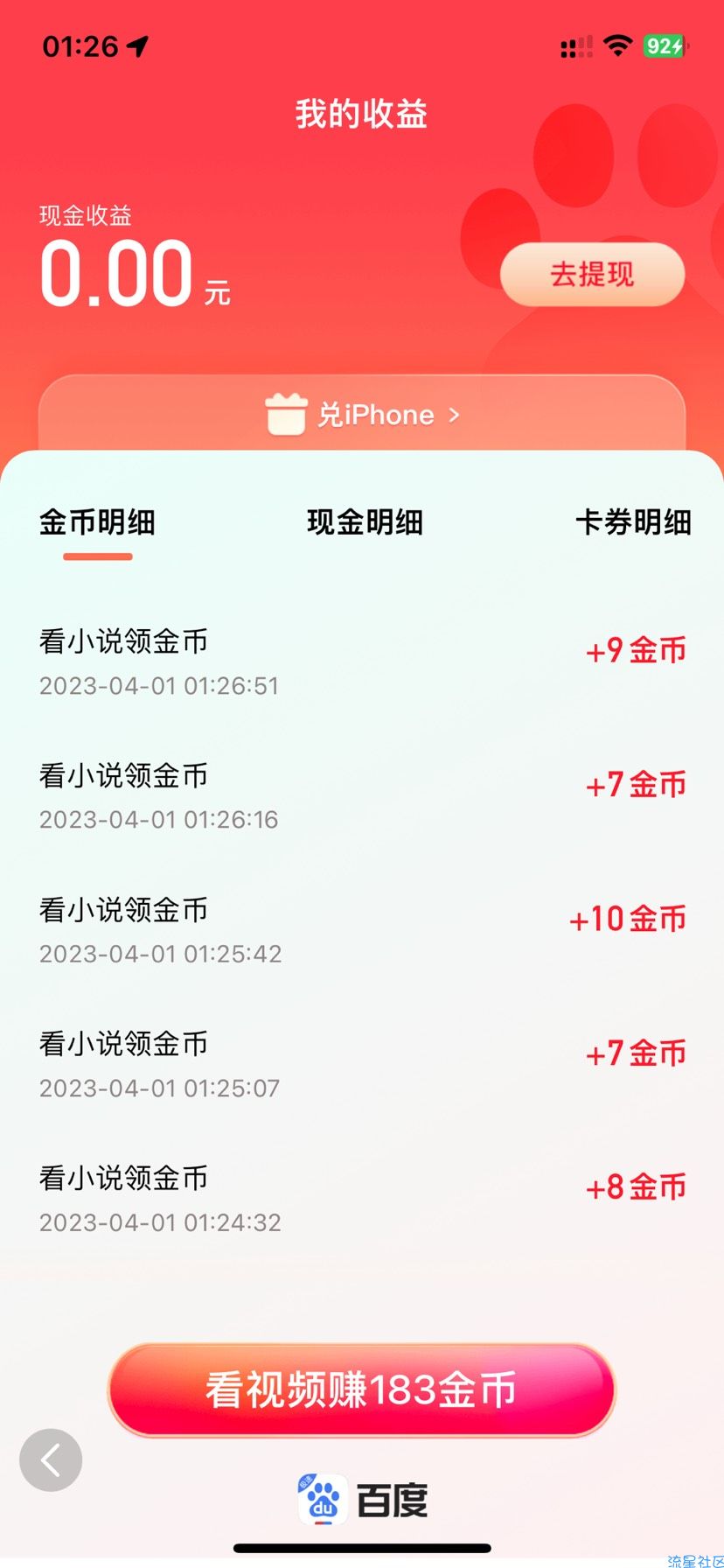The width and height of the screenshot is (724, 1568).
Task: Tap 看视频赚183金币 button
Action: [x=362, y=1390]
